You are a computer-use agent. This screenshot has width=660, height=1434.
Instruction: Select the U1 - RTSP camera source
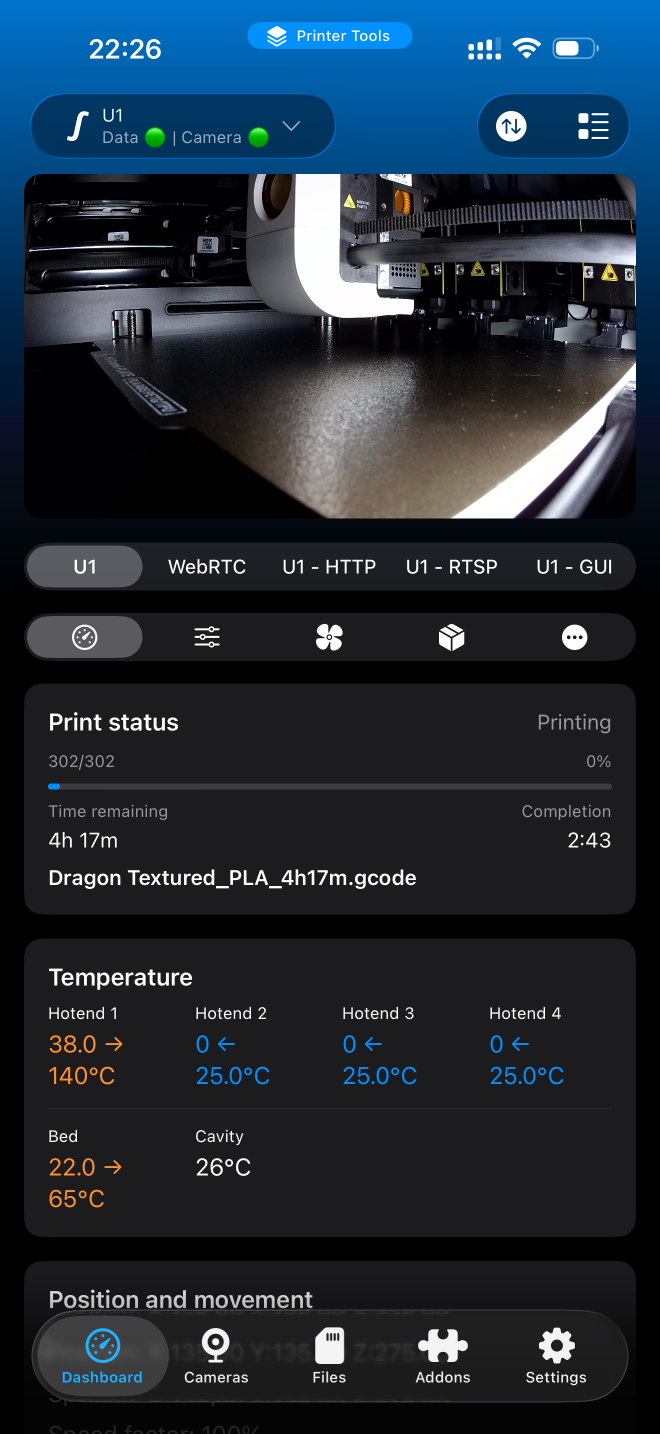point(451,567)
